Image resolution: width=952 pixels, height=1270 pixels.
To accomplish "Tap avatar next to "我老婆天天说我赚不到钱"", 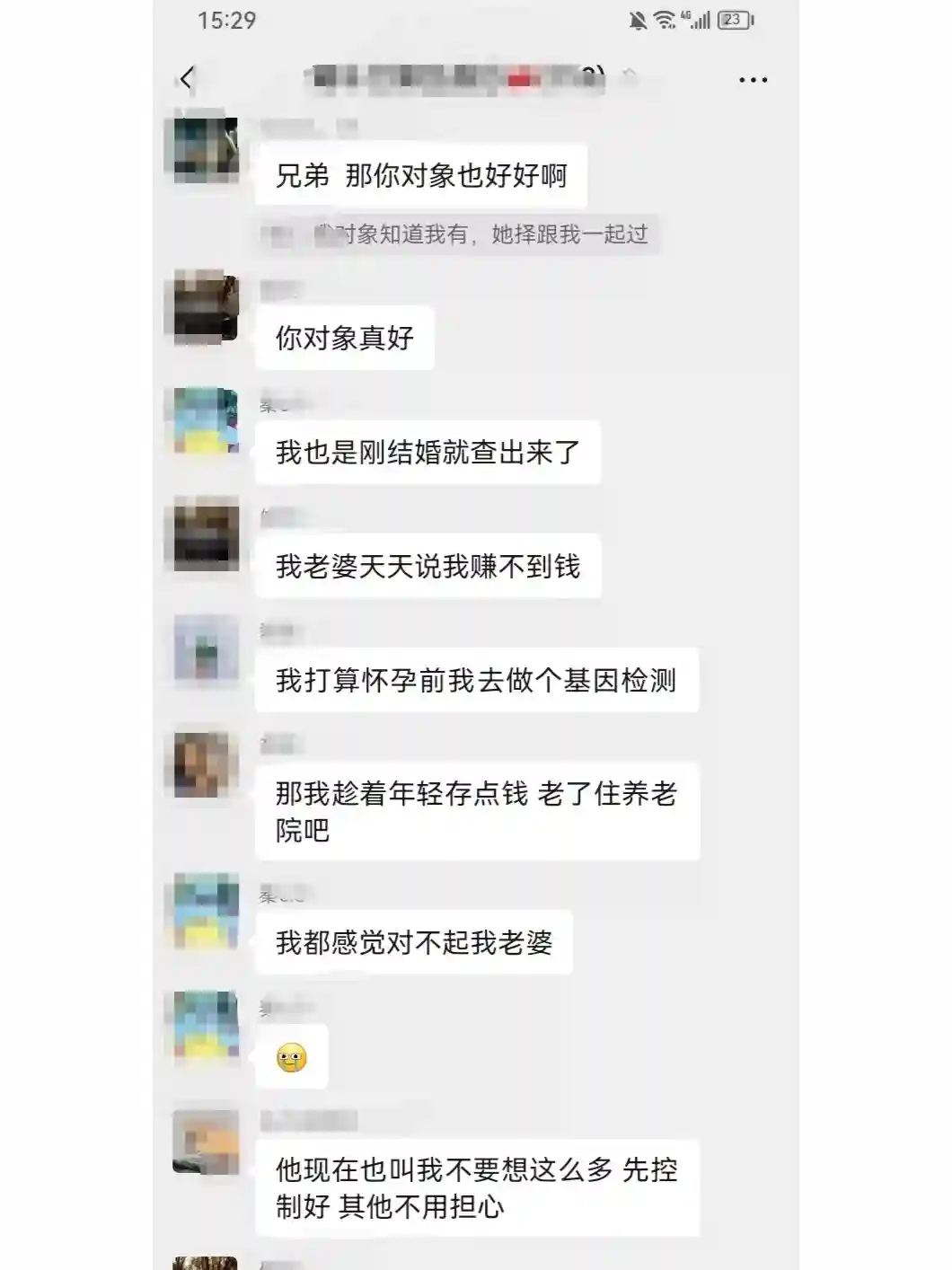I will point(206,536).
